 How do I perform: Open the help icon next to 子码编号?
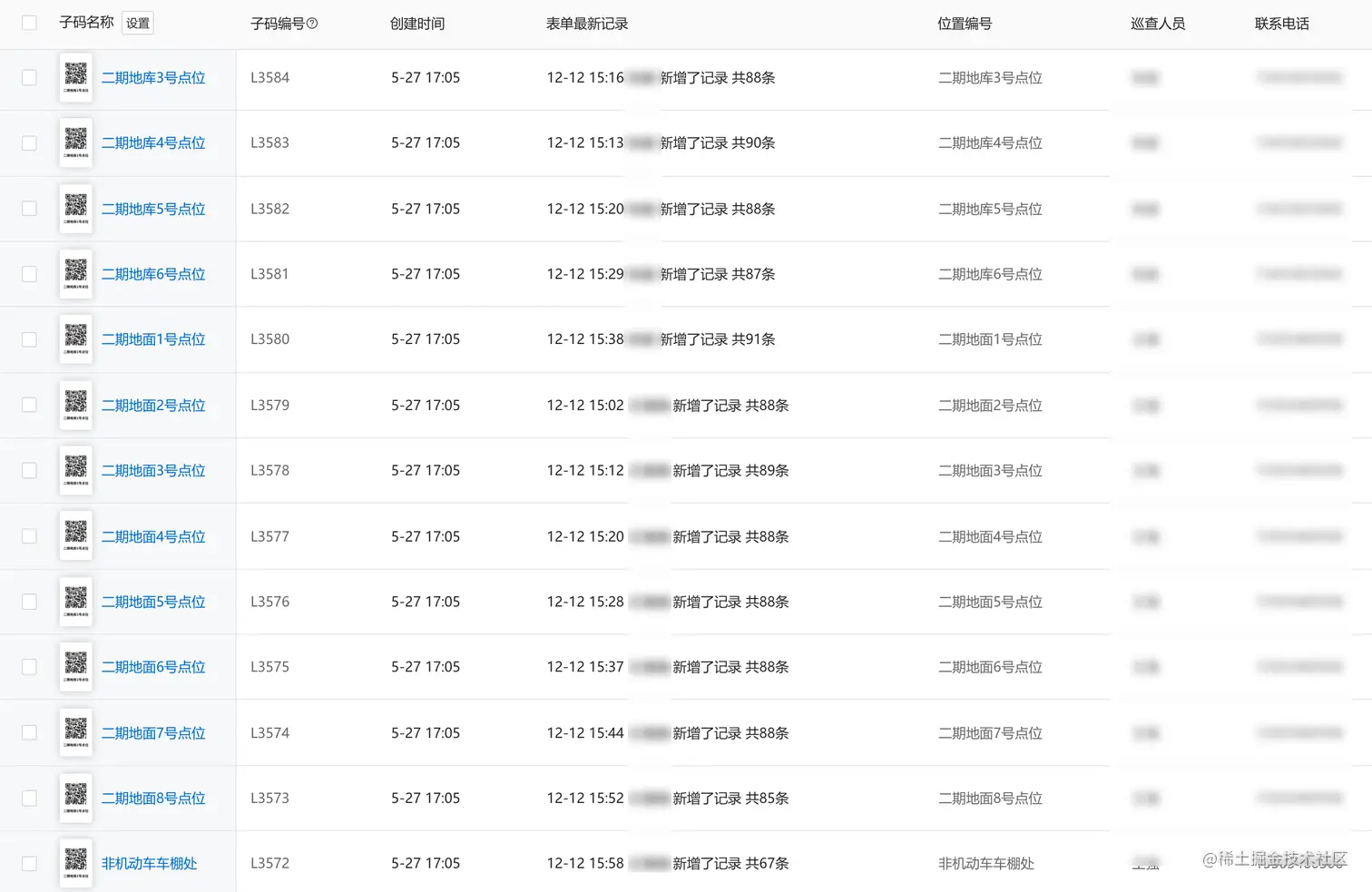[x=312, y=24]
